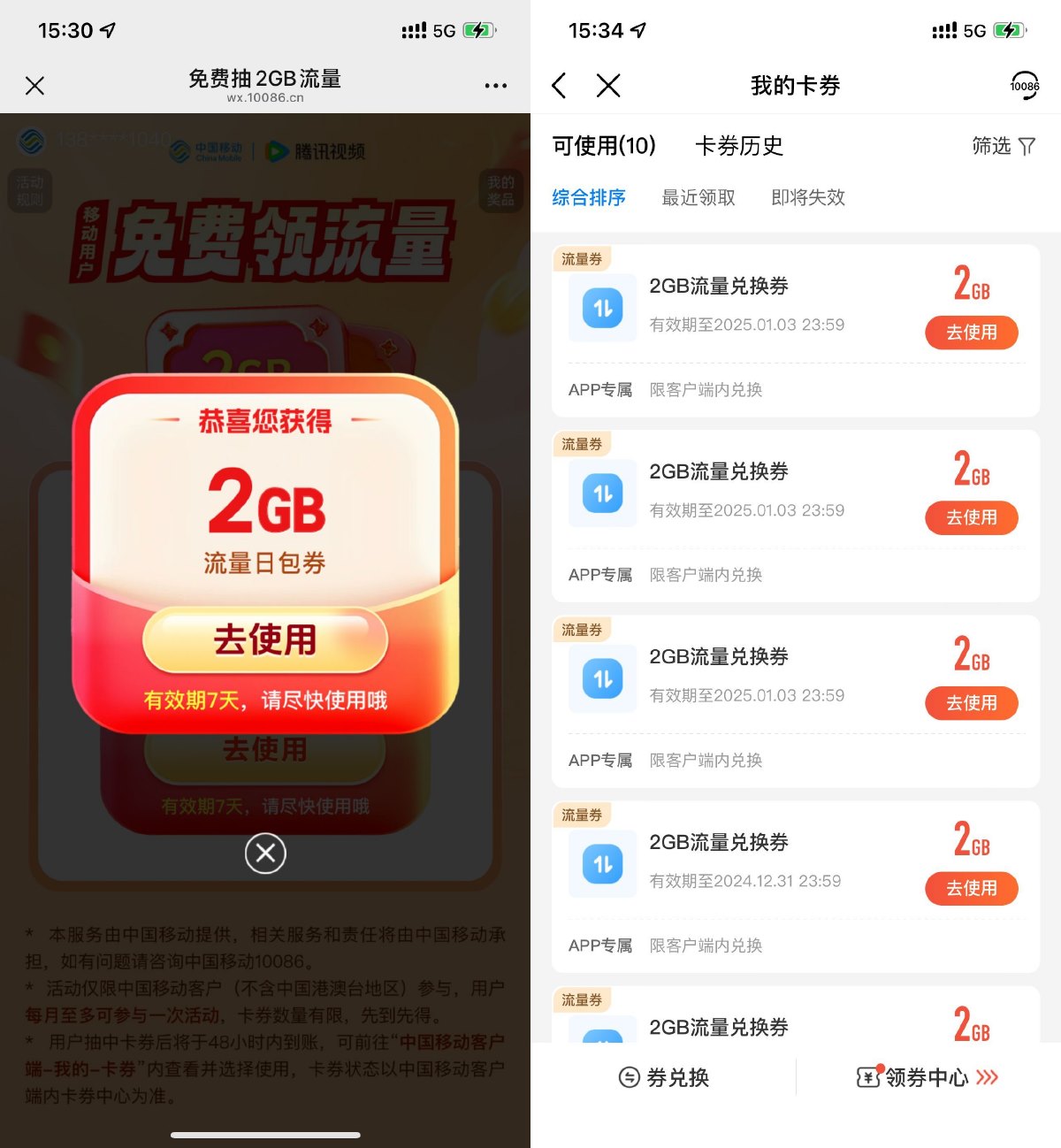Close the 免费抽2GB流量 web page

click(x=35, y=86)
